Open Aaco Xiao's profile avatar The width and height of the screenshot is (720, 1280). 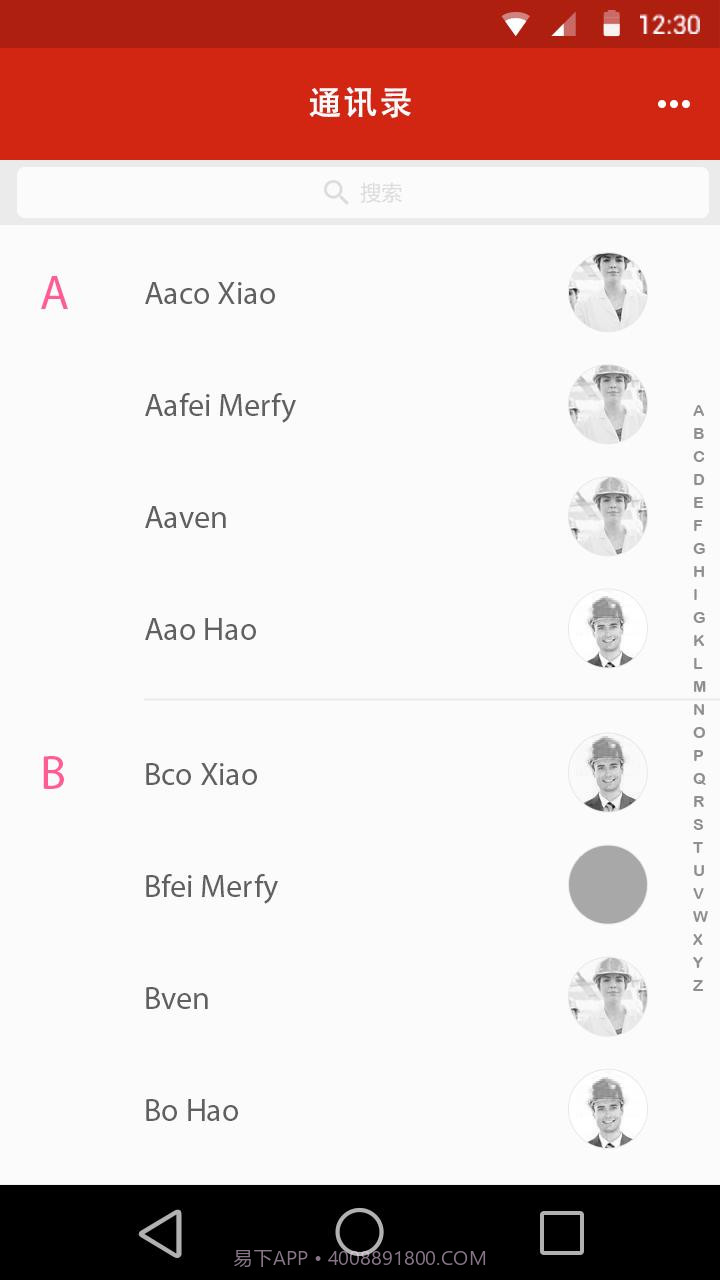coord(607,291)
